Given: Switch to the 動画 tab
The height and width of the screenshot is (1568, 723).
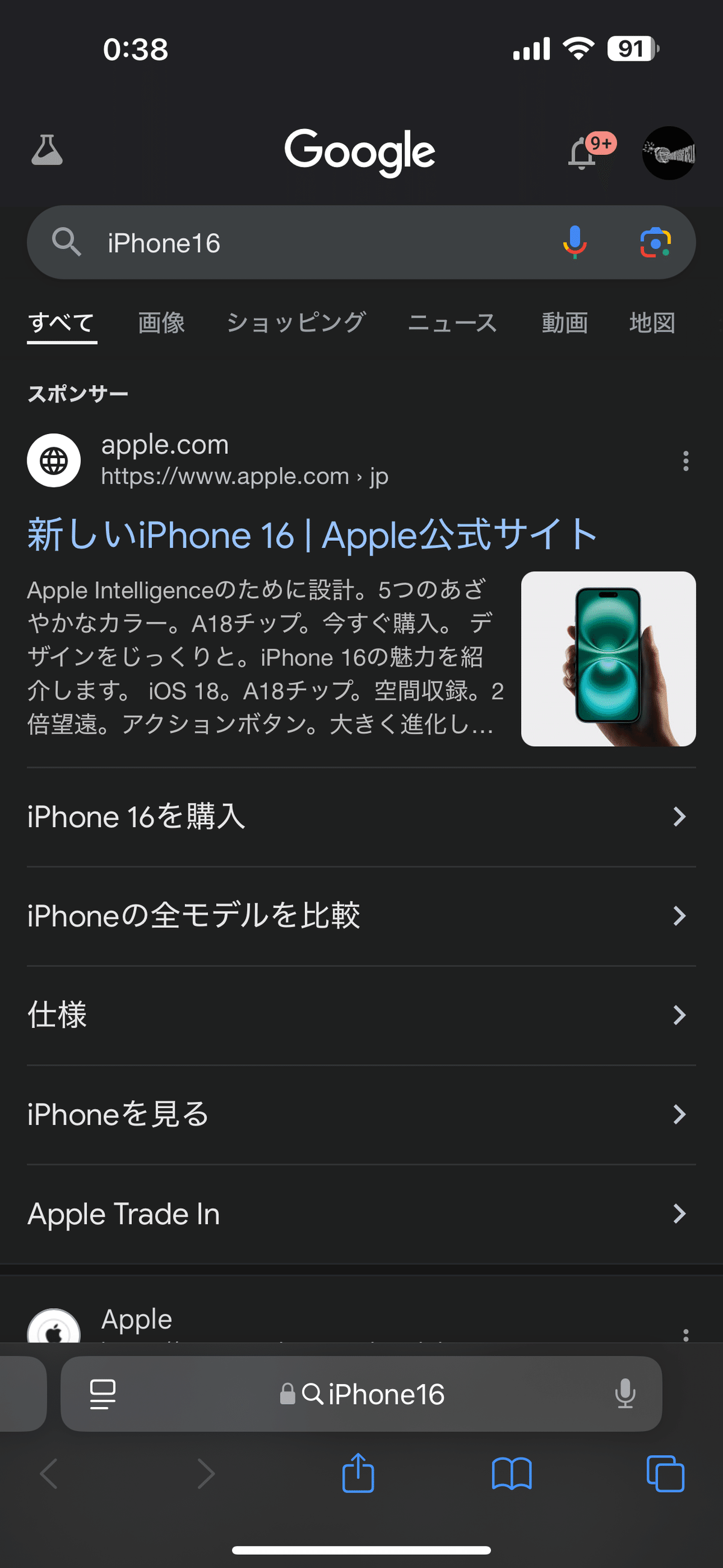Looking at the screenshot, I should point(565,323).
